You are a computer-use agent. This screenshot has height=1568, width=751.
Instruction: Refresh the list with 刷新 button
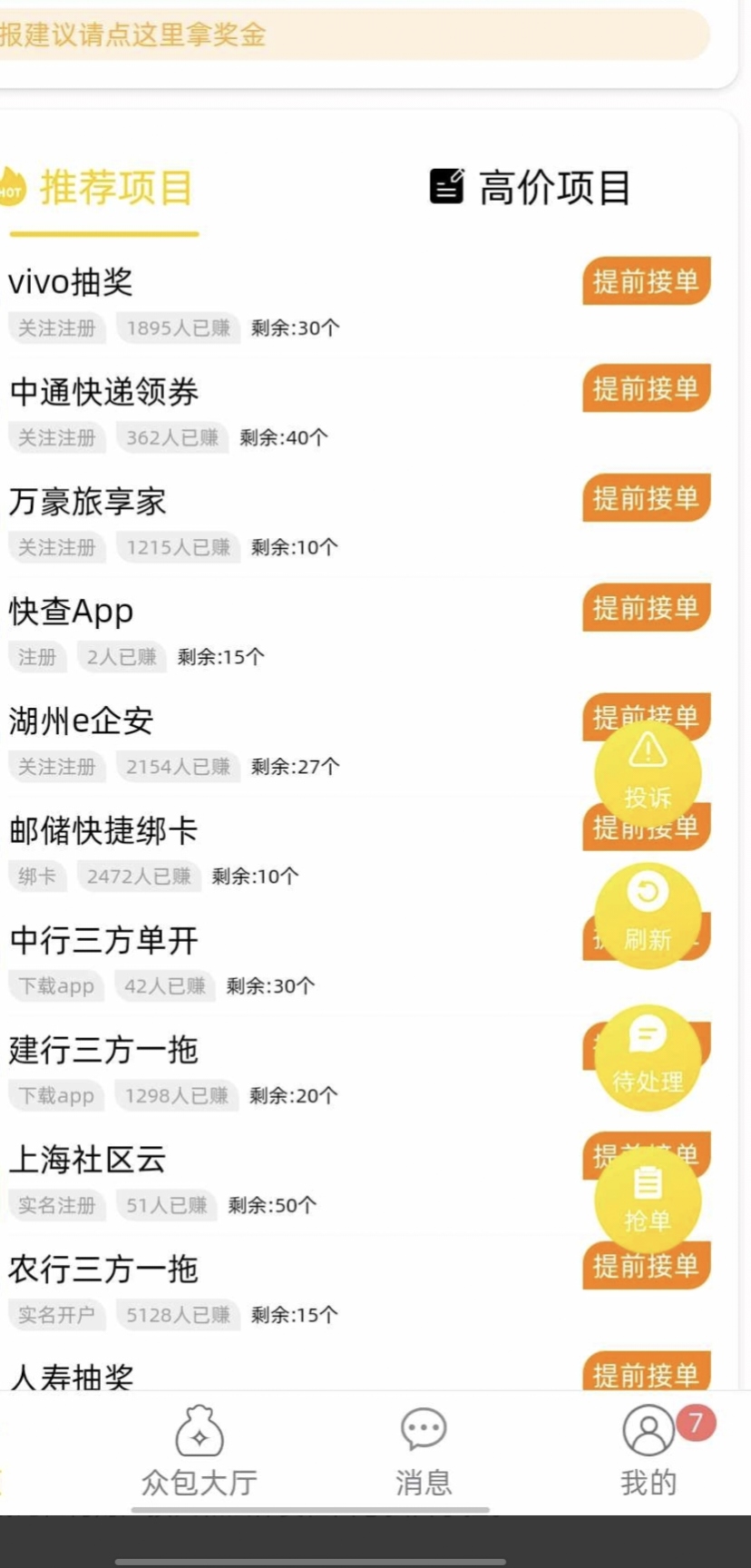coord(648,915)
